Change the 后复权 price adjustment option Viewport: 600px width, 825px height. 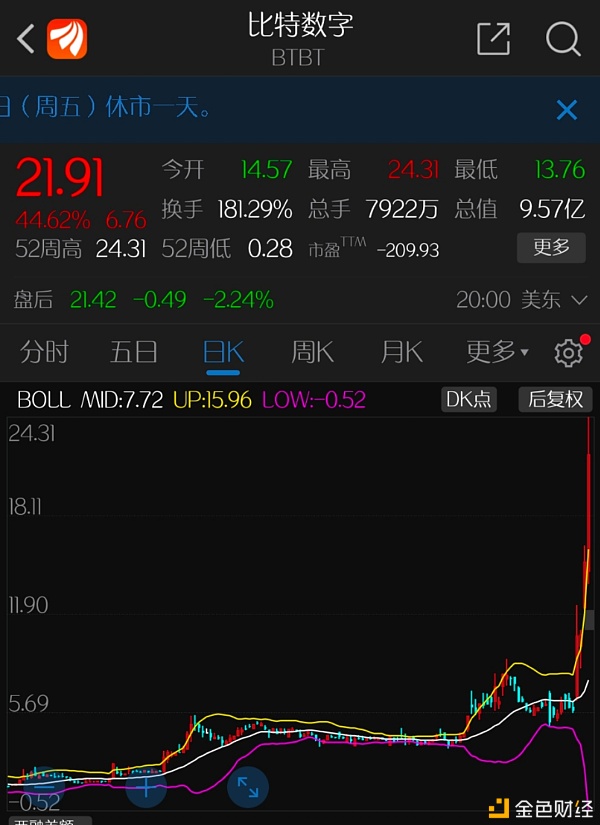(555, 399)
